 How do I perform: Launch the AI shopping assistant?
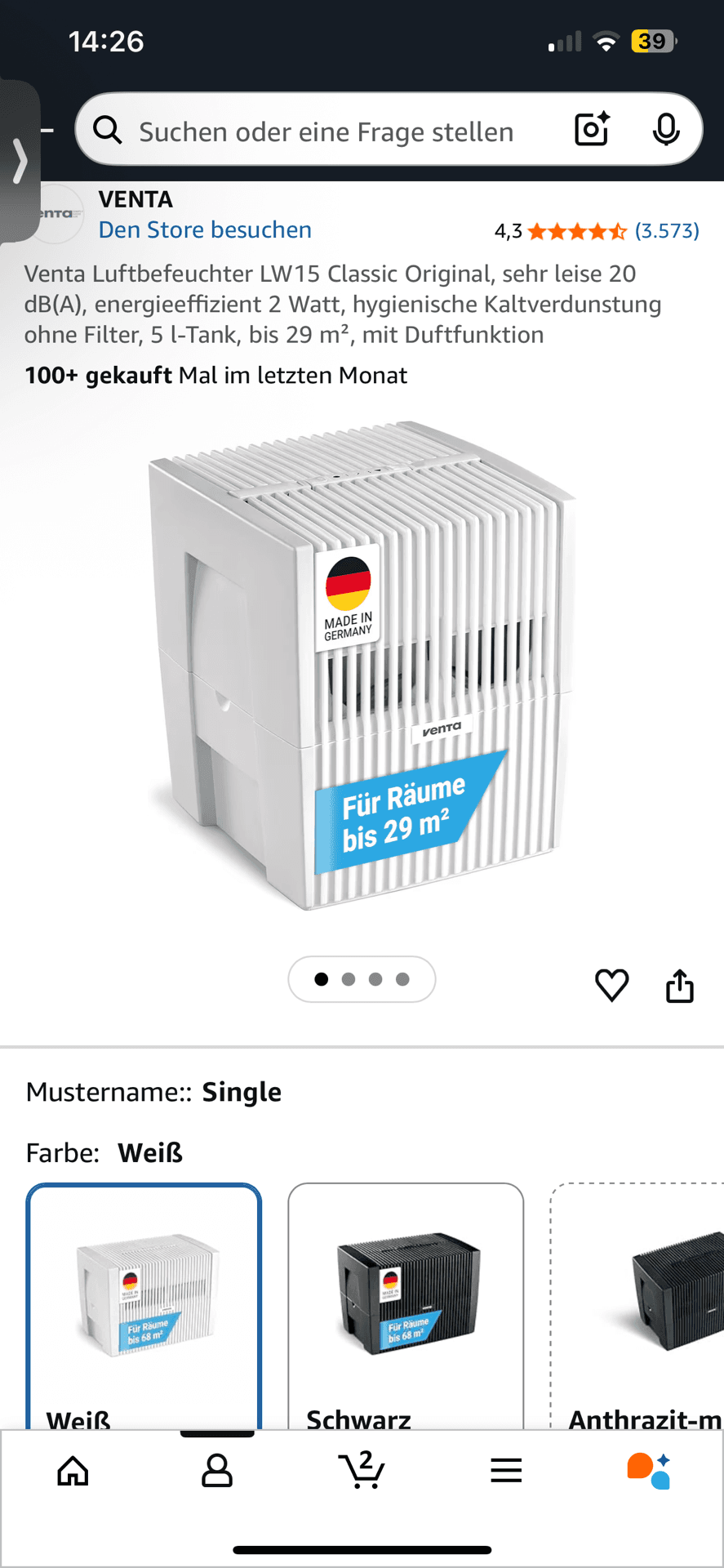click(x=649, y=1470)
